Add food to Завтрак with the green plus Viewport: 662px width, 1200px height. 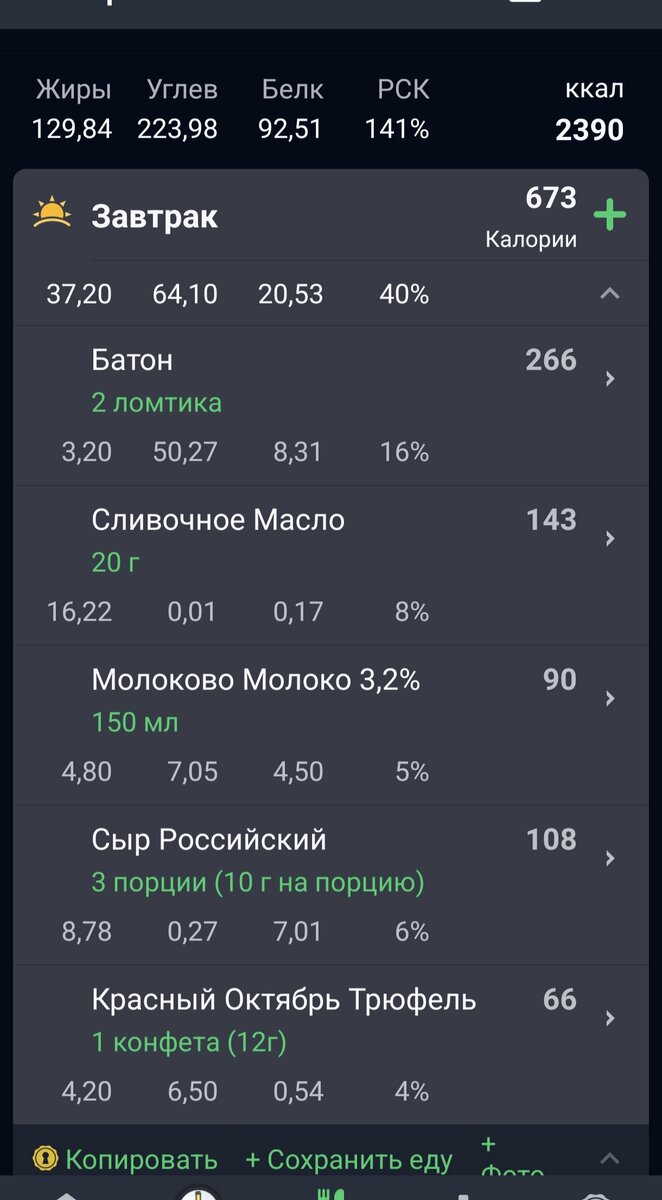(609, 216)
